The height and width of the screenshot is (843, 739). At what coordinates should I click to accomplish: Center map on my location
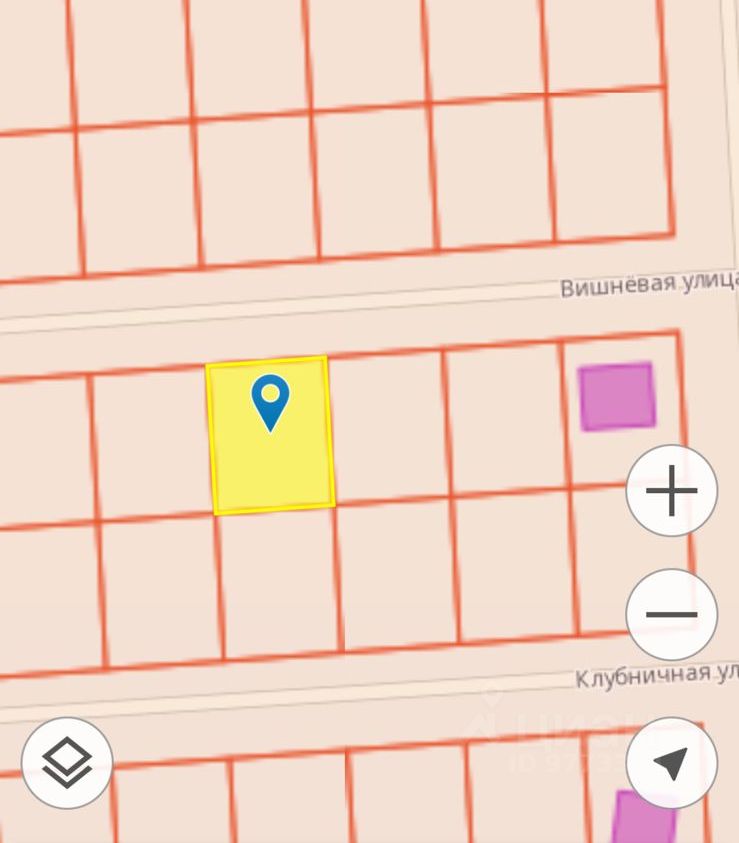671,763
